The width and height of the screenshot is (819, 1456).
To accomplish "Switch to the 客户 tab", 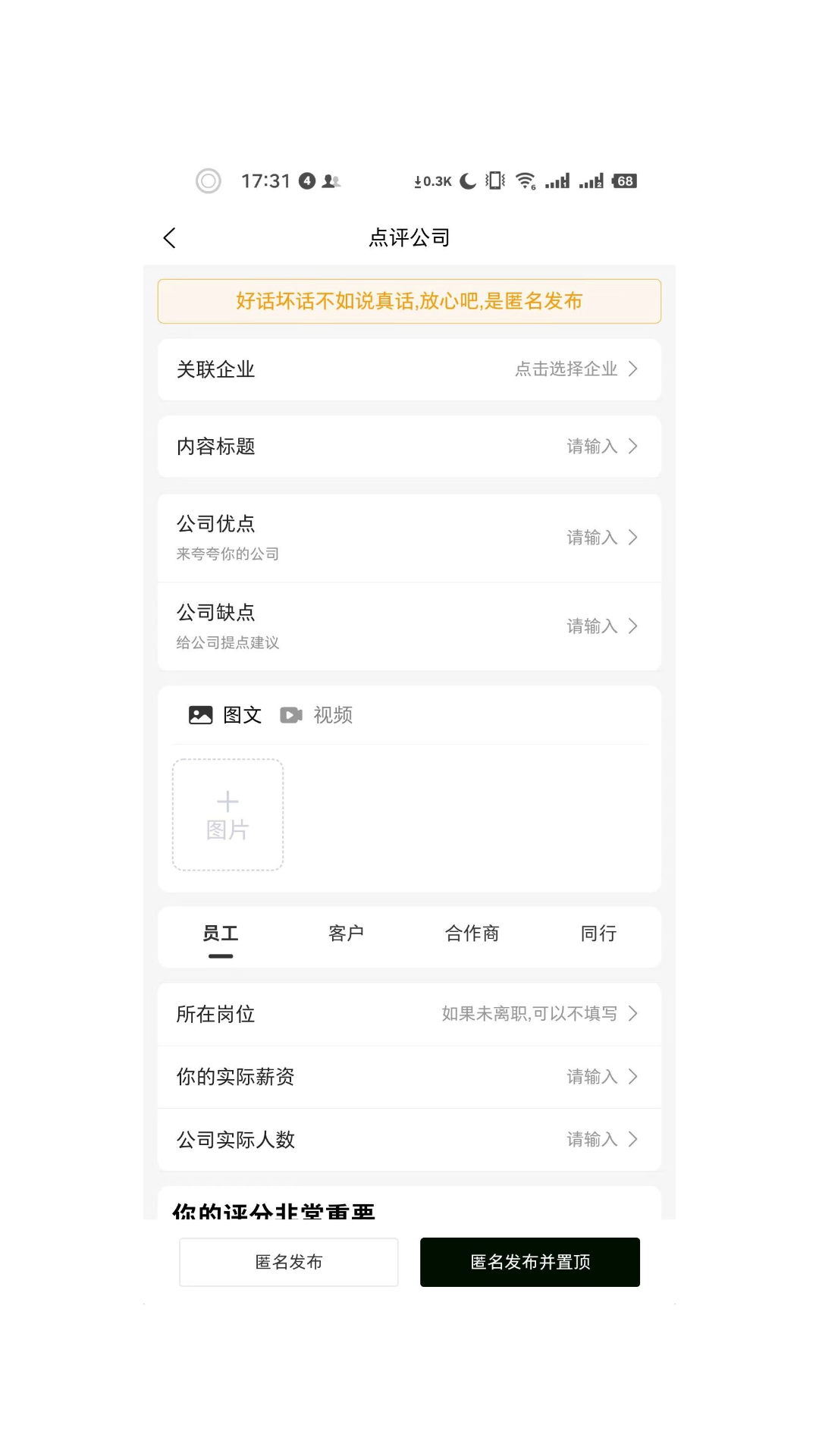I will [x=347, y=934].
